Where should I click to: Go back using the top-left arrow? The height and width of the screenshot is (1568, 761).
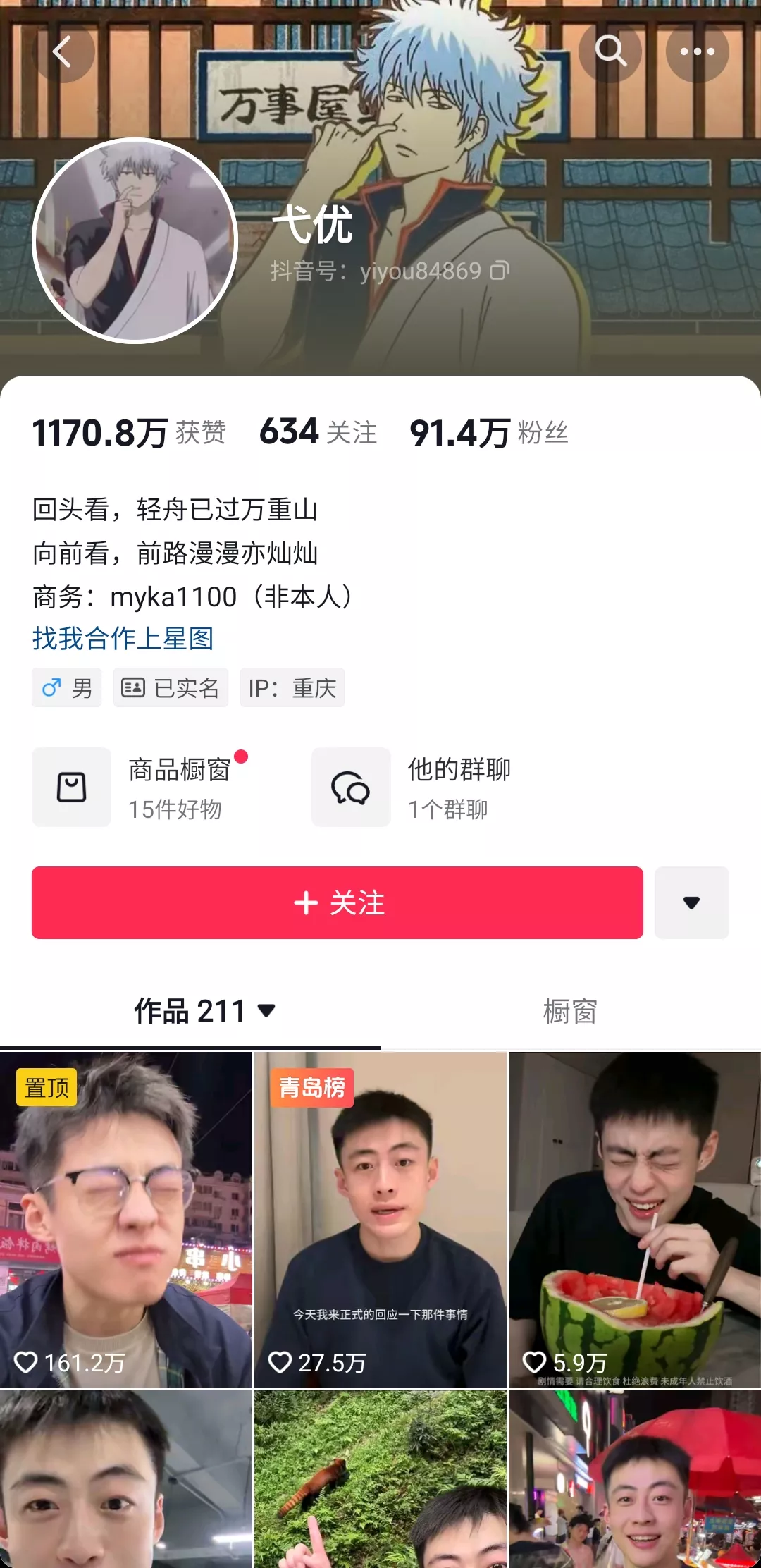coord(63,51)
